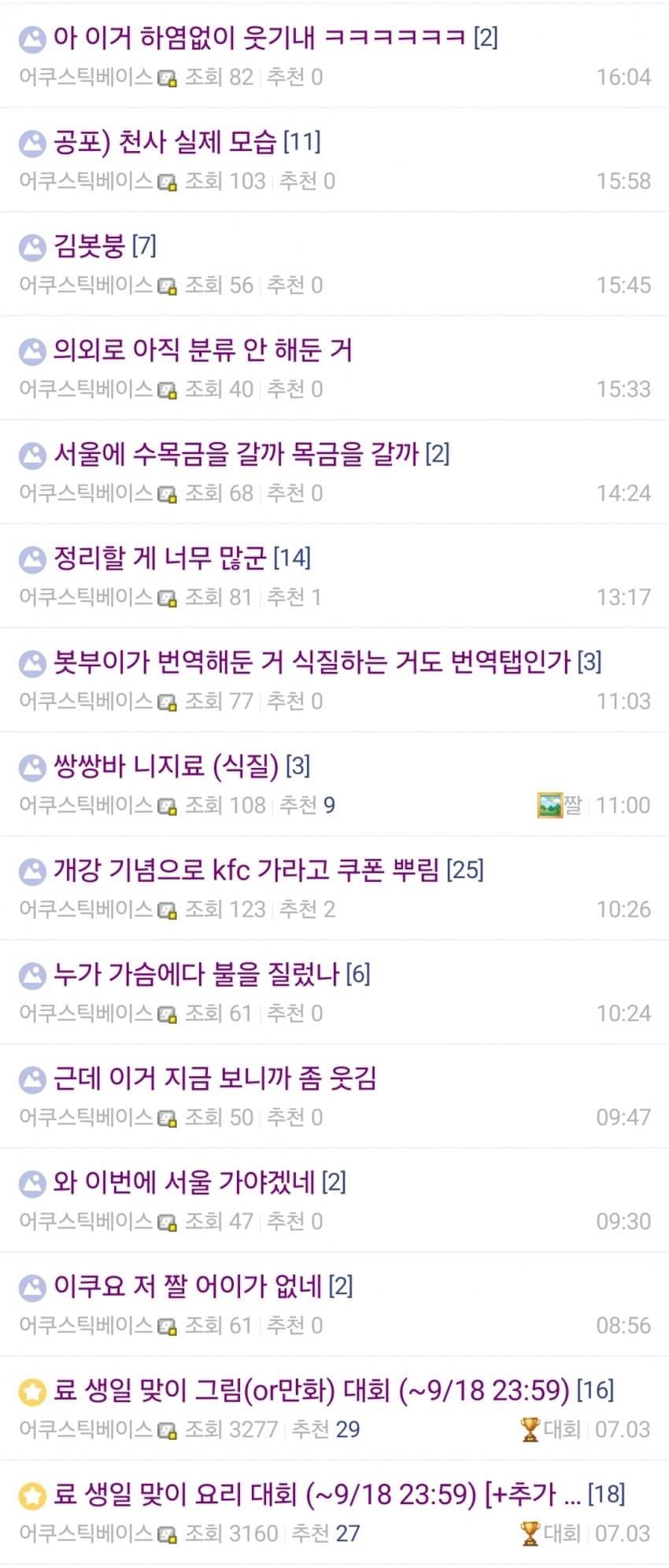
Task: Open post '아 이거 하염없이 웃기내 ㅋㅋㅋㅋㅋㅋ'
Action: point(260,37)
